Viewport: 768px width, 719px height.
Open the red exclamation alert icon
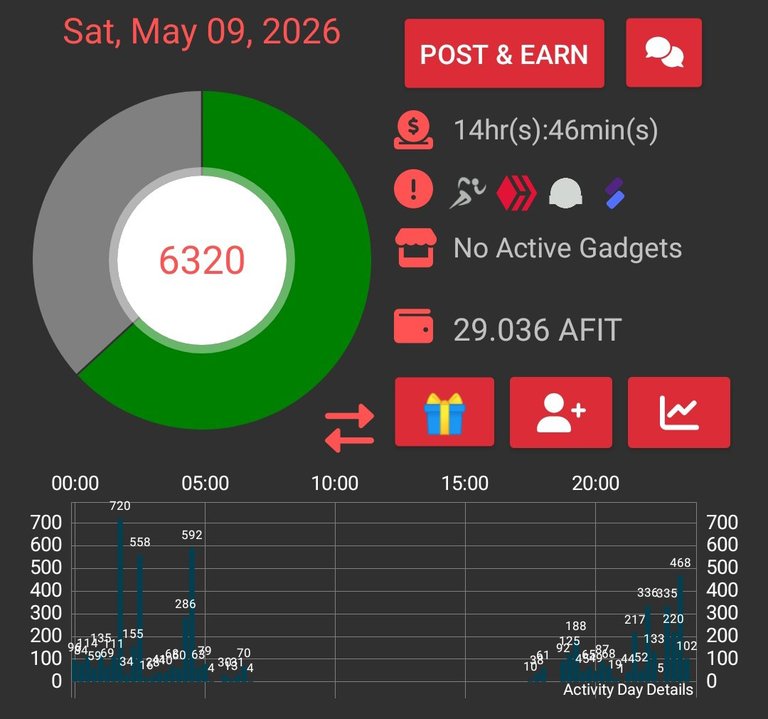pos(413,189)
